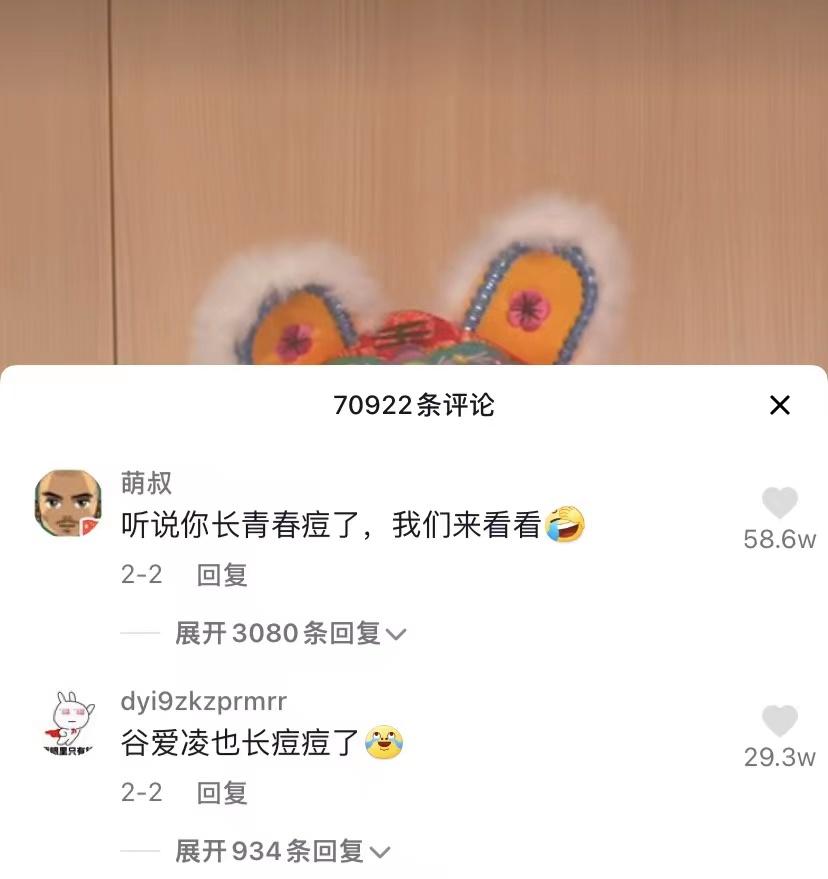Reply to 萌叔's comment
The image size is (828, 879).
[x=222, y=575]
